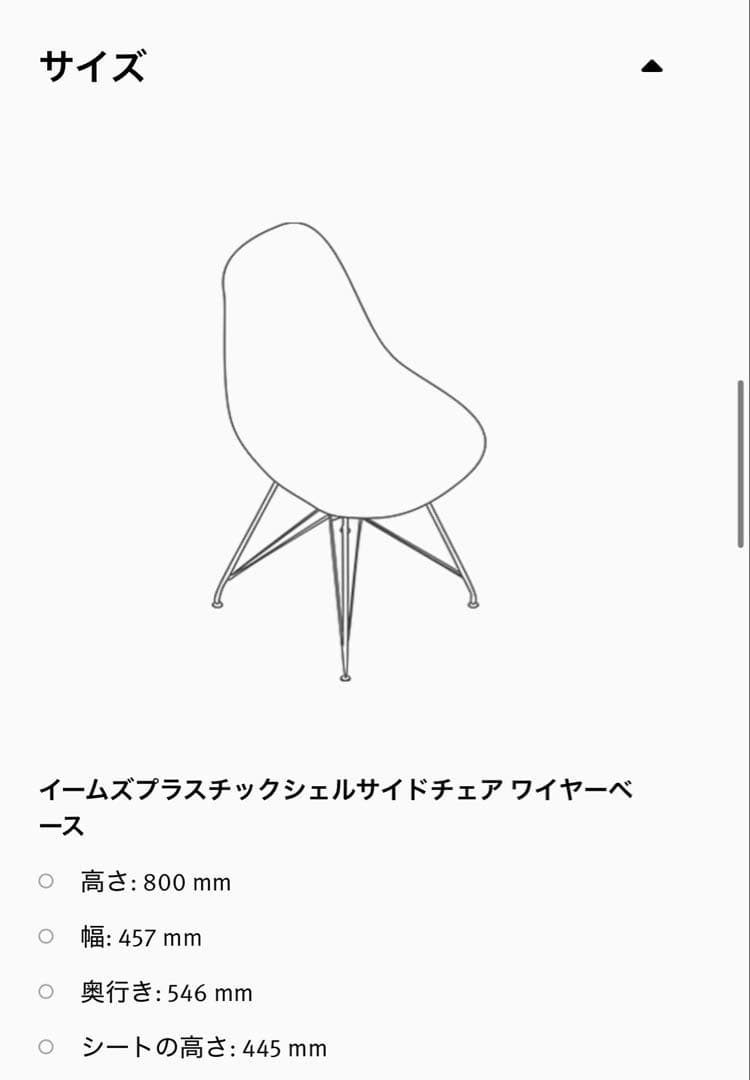
Task: Enable the bullet beside 奥行き
Action: click(44, 988)
